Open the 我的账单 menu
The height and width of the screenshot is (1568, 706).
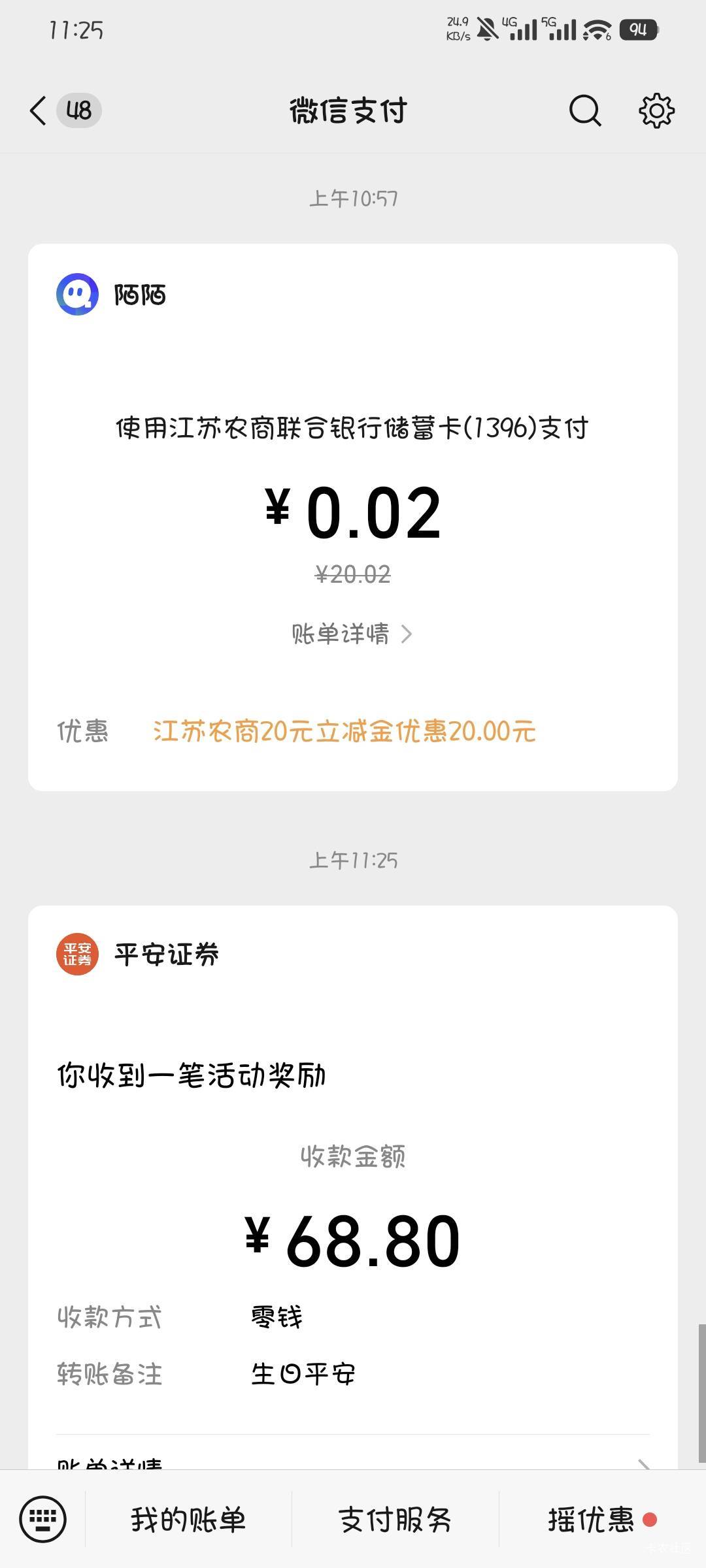point(188,1520)
